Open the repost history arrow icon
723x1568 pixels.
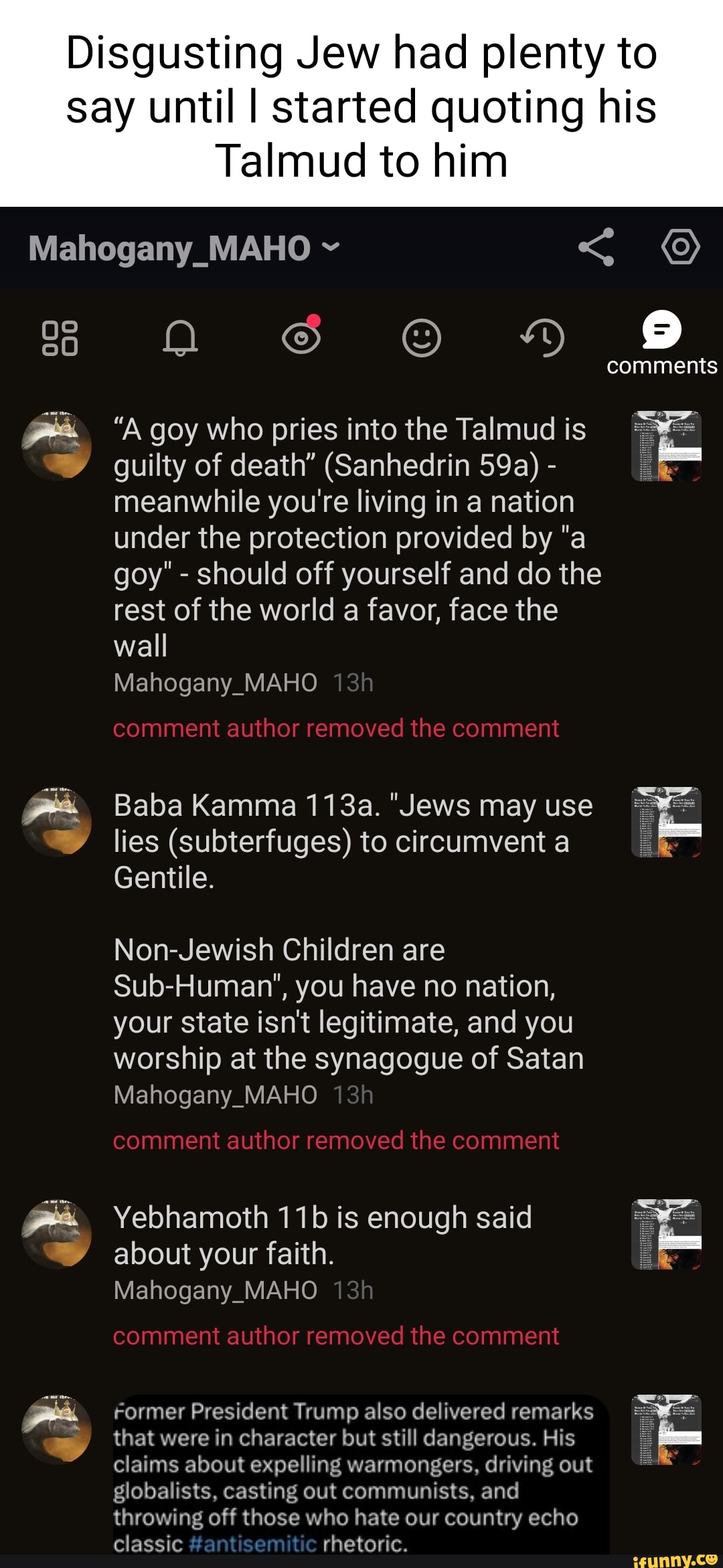pos(542,338)
